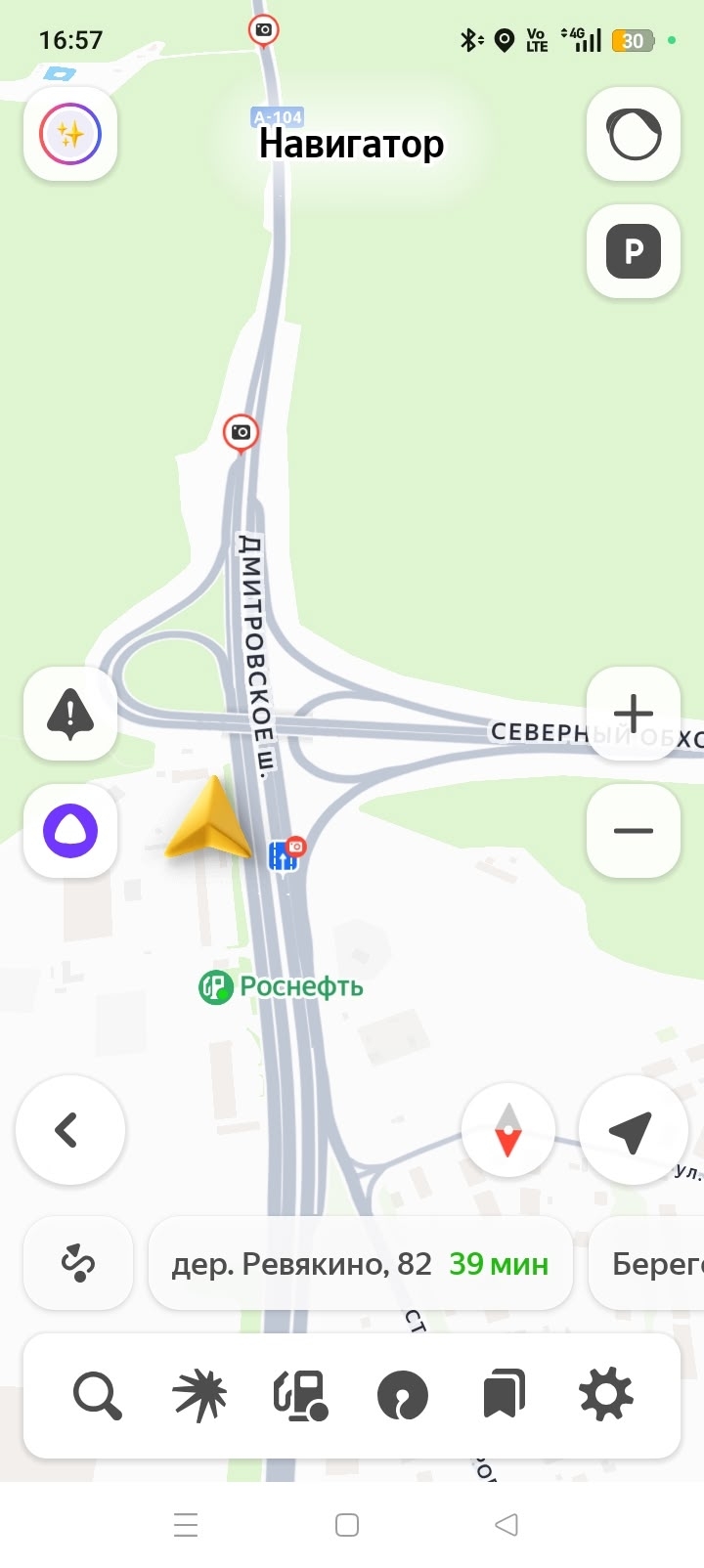Select the дер. Ревякино, 82 destination chip
This screenshot has height=1568, width=704.
pyautogui.click(x=360, y=1264)
